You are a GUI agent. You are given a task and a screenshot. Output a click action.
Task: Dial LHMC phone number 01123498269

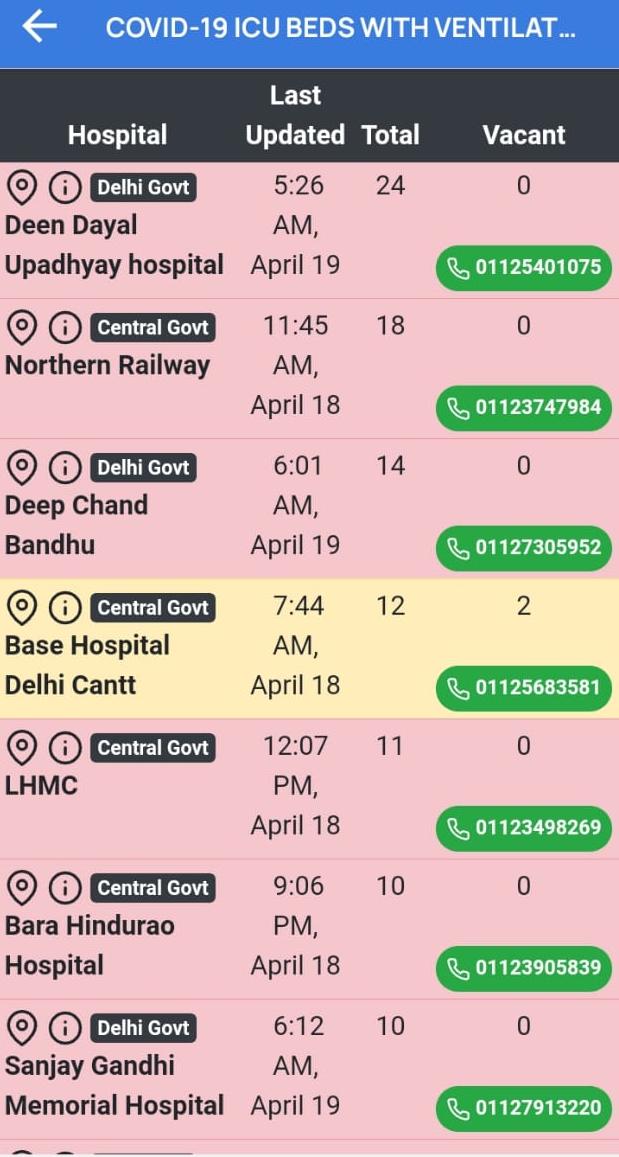(x=523, y=828)
